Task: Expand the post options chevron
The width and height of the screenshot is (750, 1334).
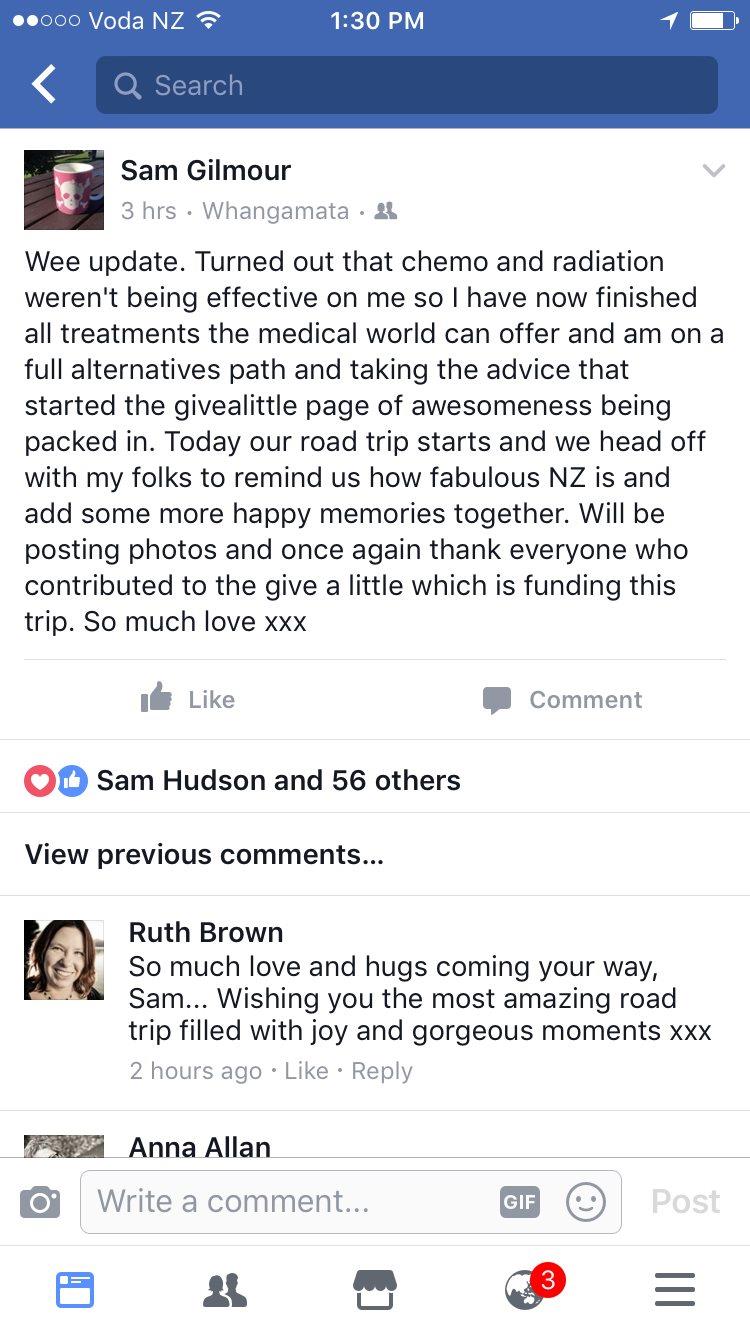Action: pos(713,171)
